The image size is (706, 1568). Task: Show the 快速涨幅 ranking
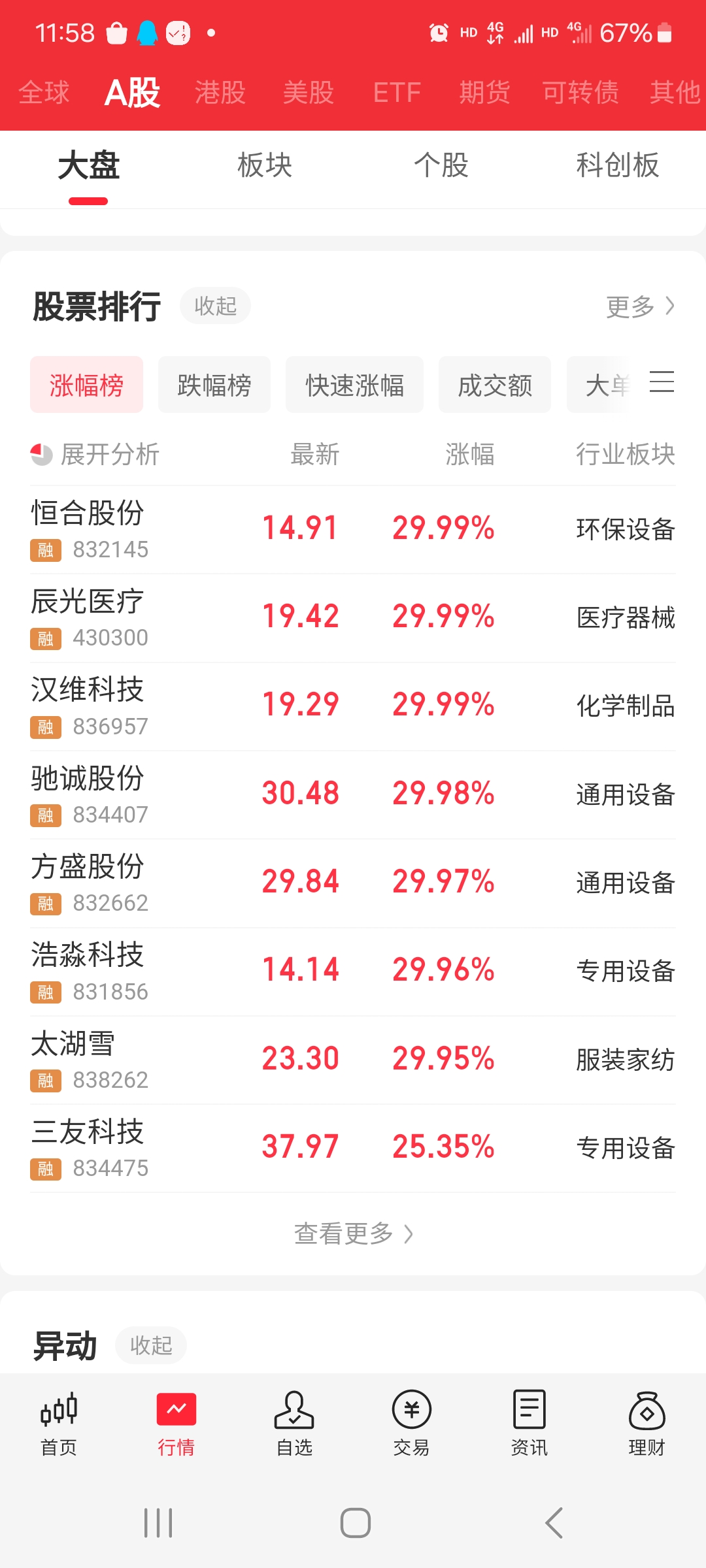(x=354, y=385)
